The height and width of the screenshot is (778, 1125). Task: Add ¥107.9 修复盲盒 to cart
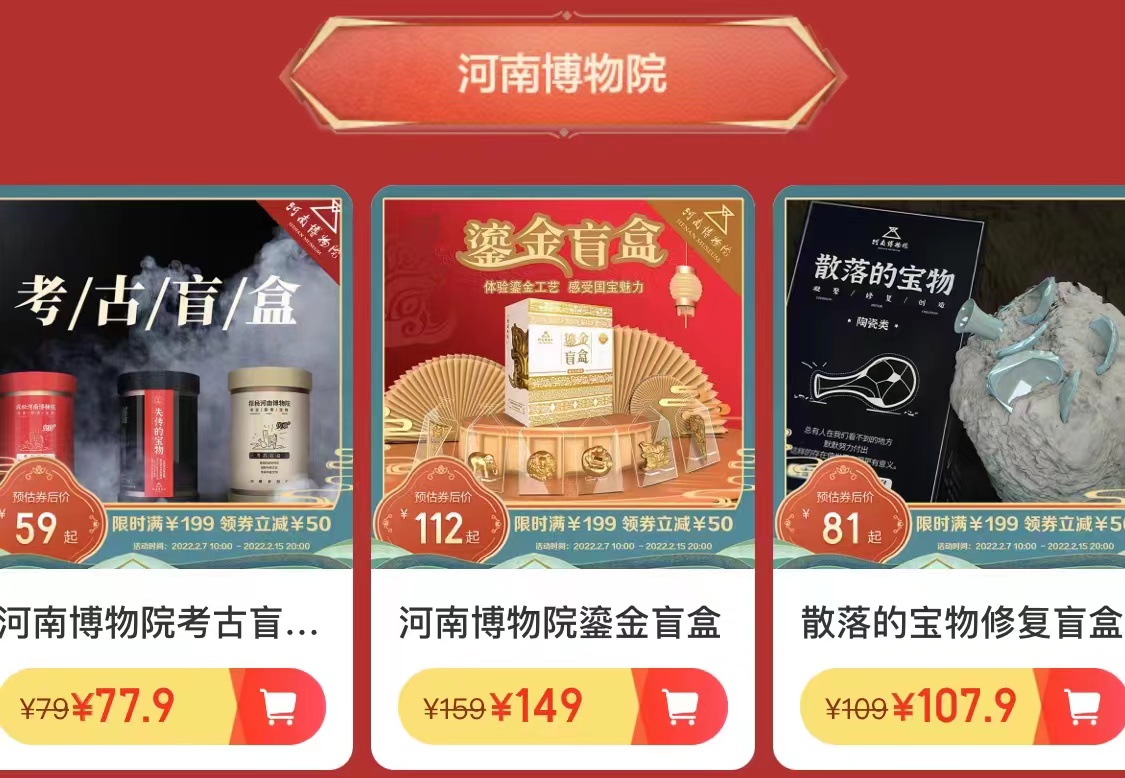pyautogui.click(x=1082, y=707)
